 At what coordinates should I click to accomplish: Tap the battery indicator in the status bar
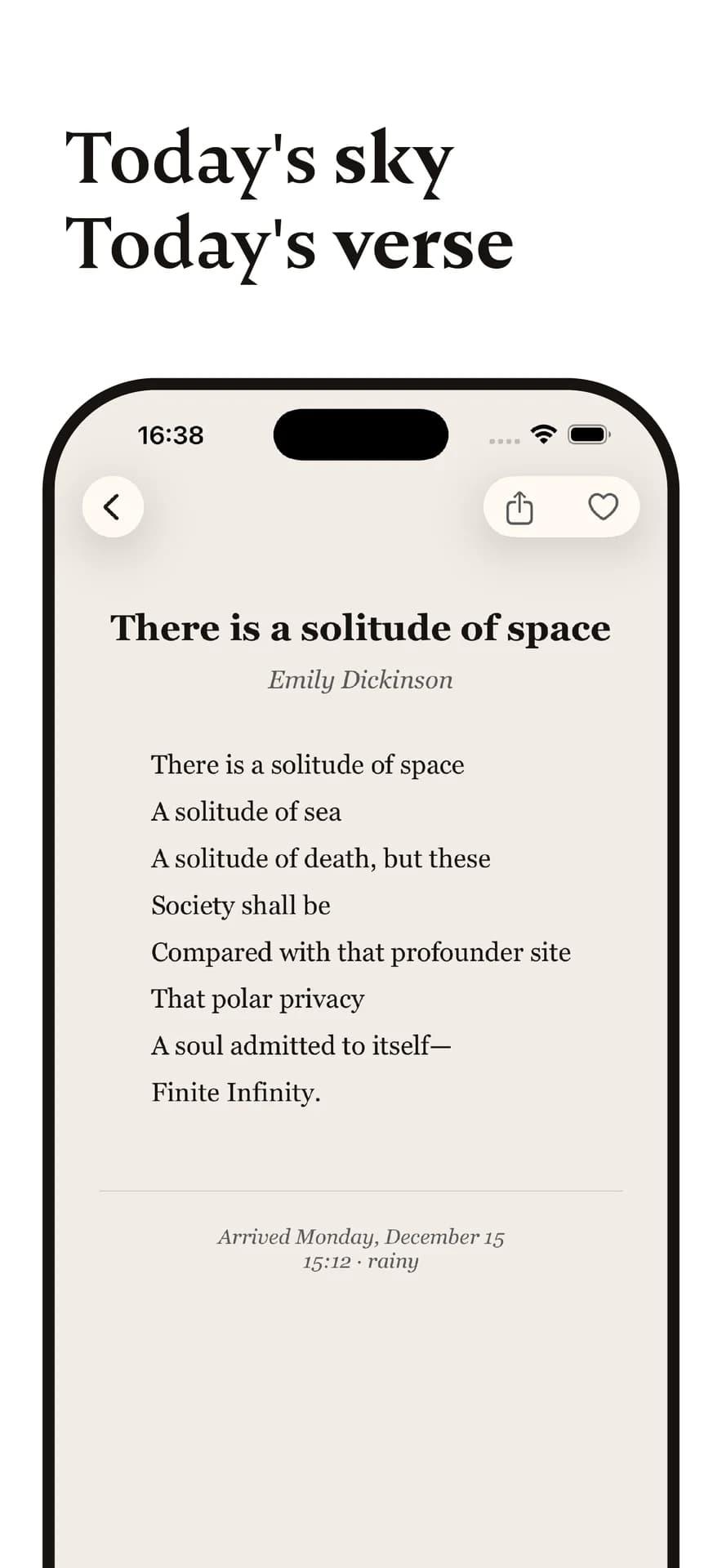[x=588, y=434]
